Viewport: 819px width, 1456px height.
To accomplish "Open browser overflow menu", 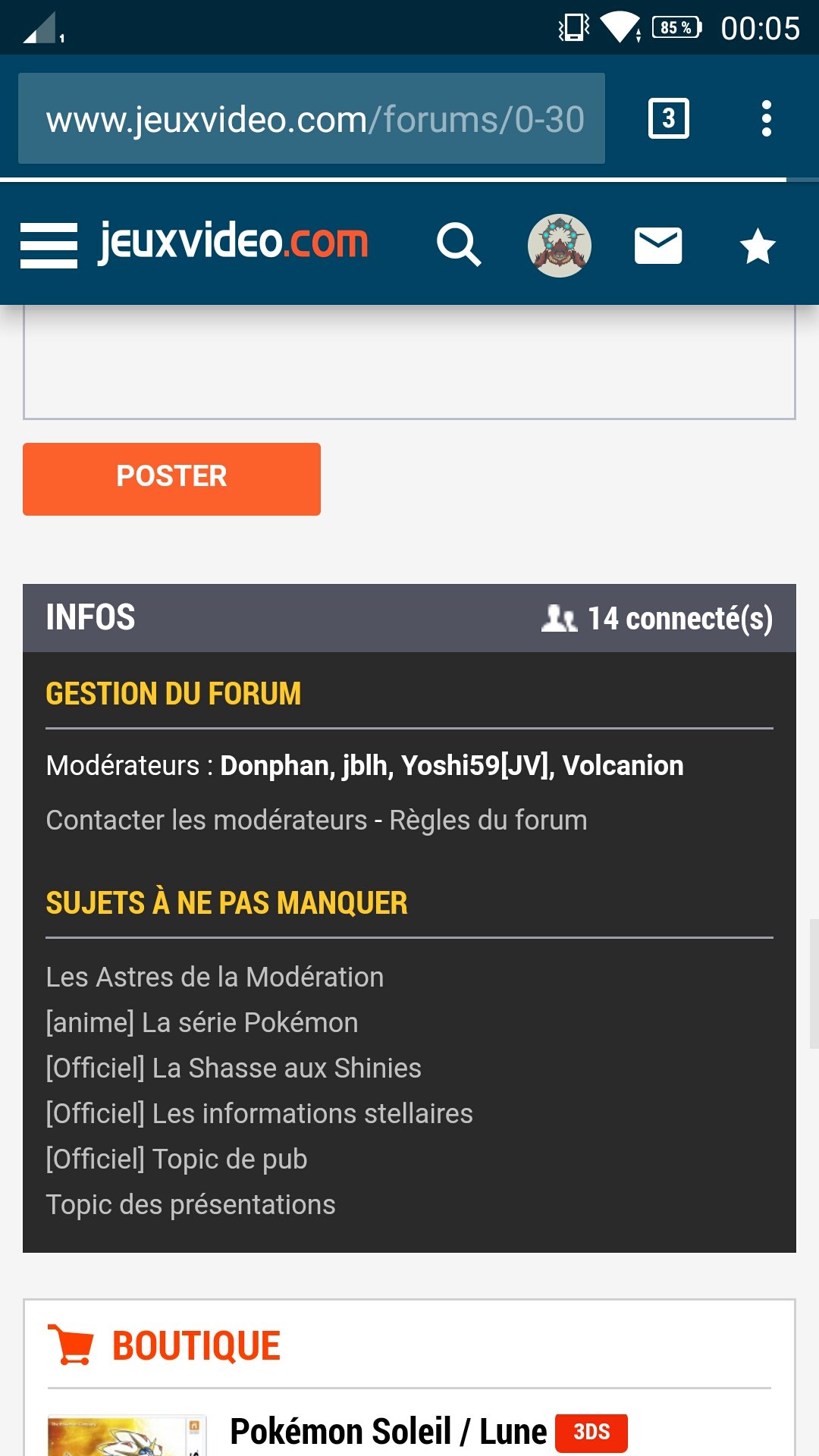I will (767, 119).
